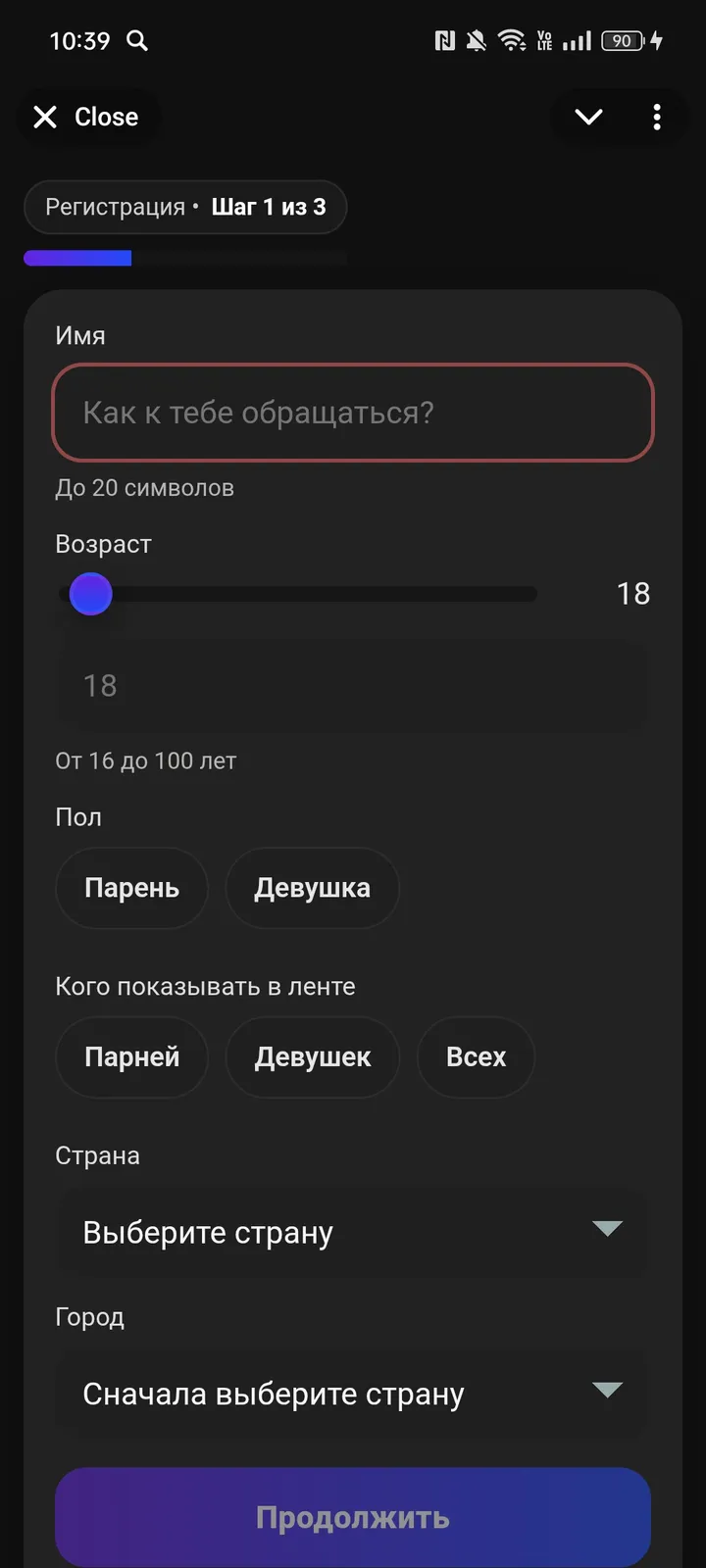Choose Всех for who to show in feed
Screen dimensions: 706x1568
pos(476,1057)
